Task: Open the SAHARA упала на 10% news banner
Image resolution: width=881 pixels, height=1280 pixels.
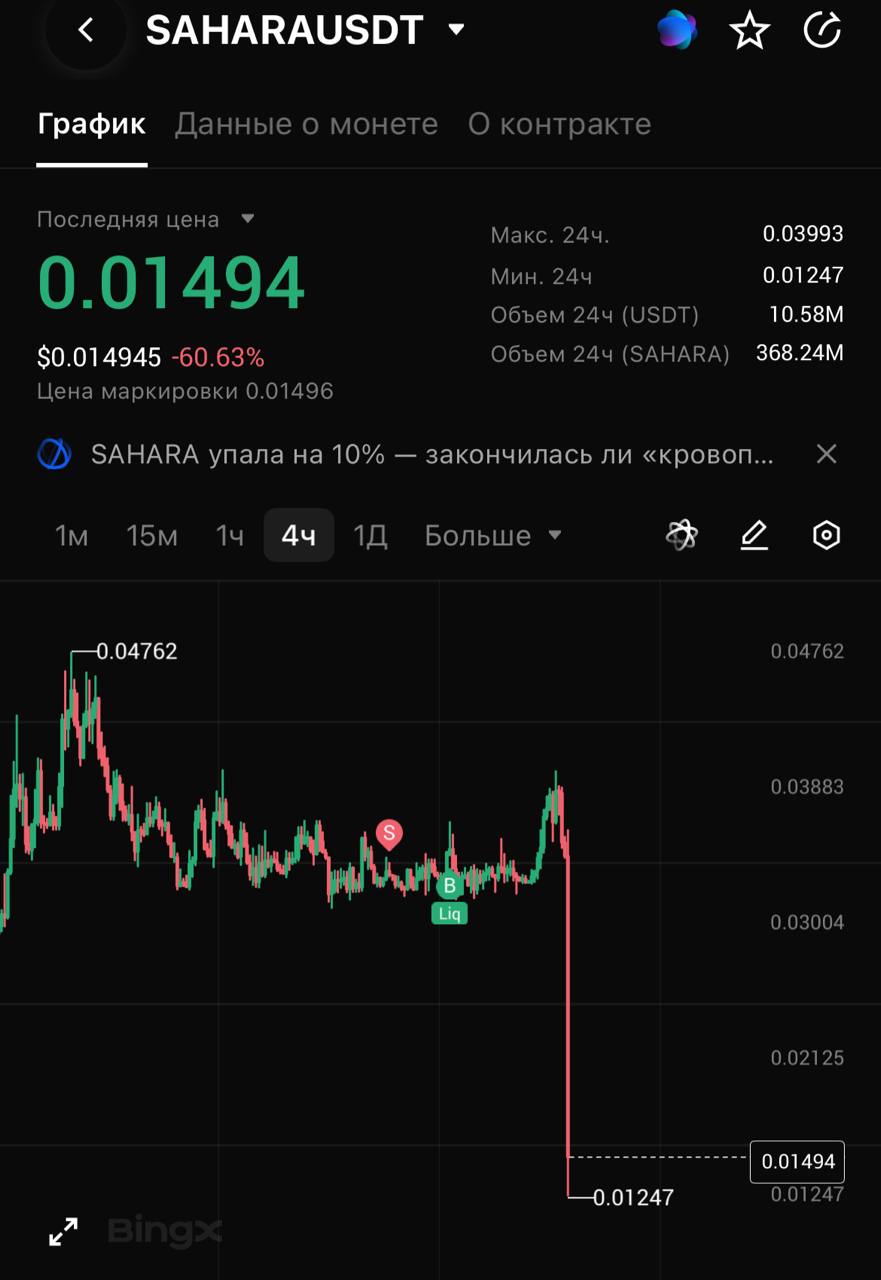Action: click(x=431, y=454)
